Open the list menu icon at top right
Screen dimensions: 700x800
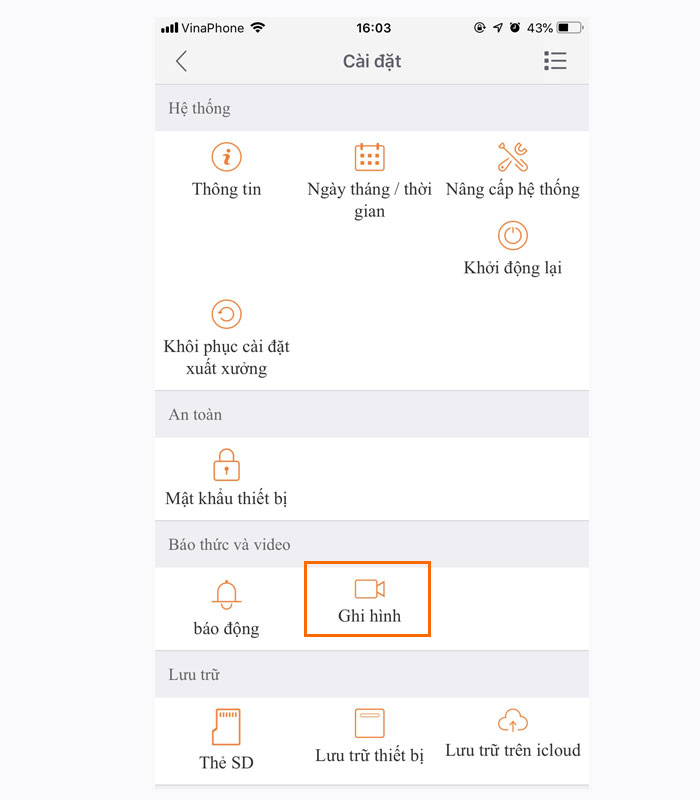coord(555,61)
